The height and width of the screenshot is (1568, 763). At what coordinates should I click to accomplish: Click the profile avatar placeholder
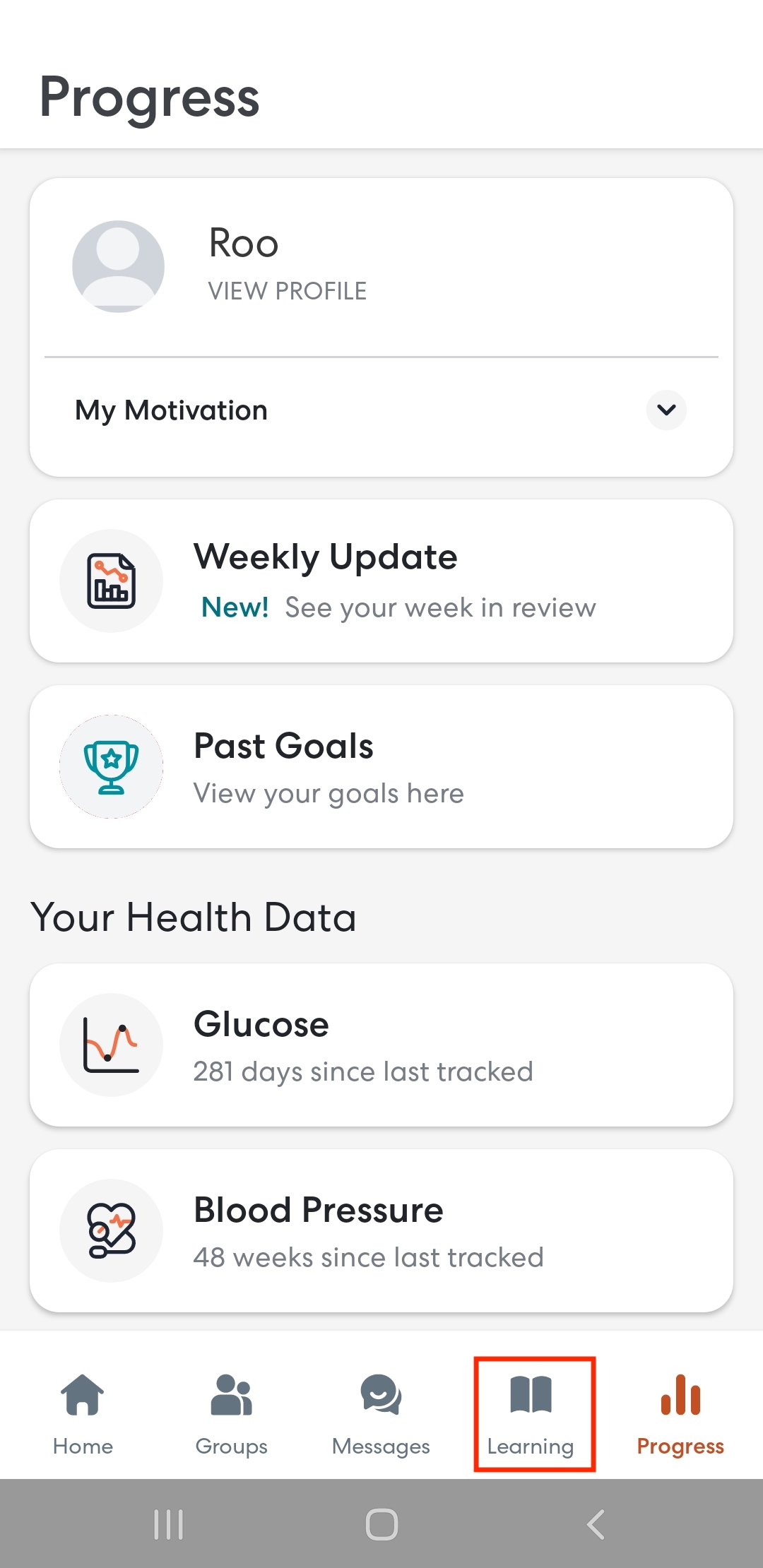[x=119, y=266]
